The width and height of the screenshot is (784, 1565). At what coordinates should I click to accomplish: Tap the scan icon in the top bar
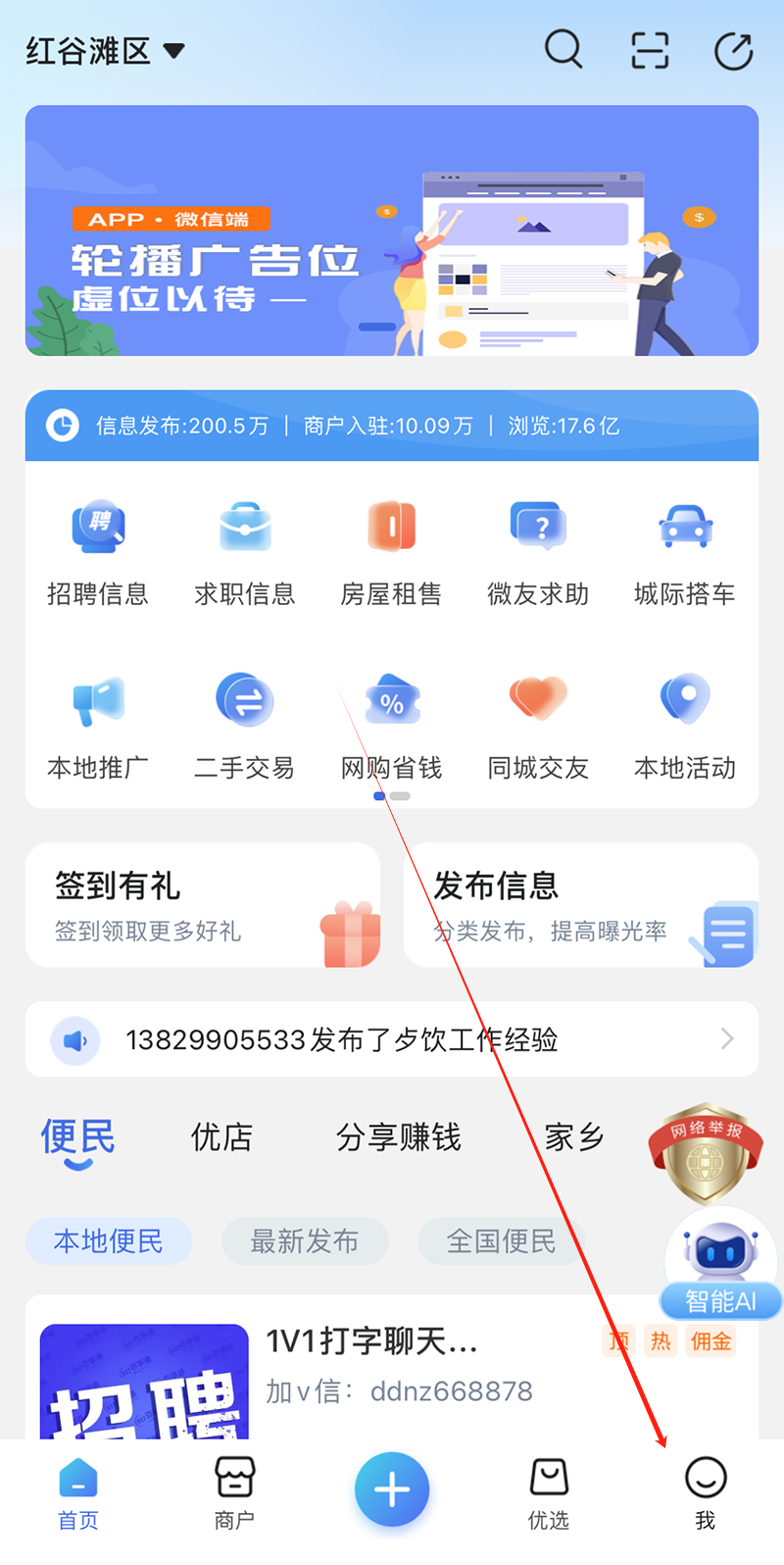[x=649, y=50]
